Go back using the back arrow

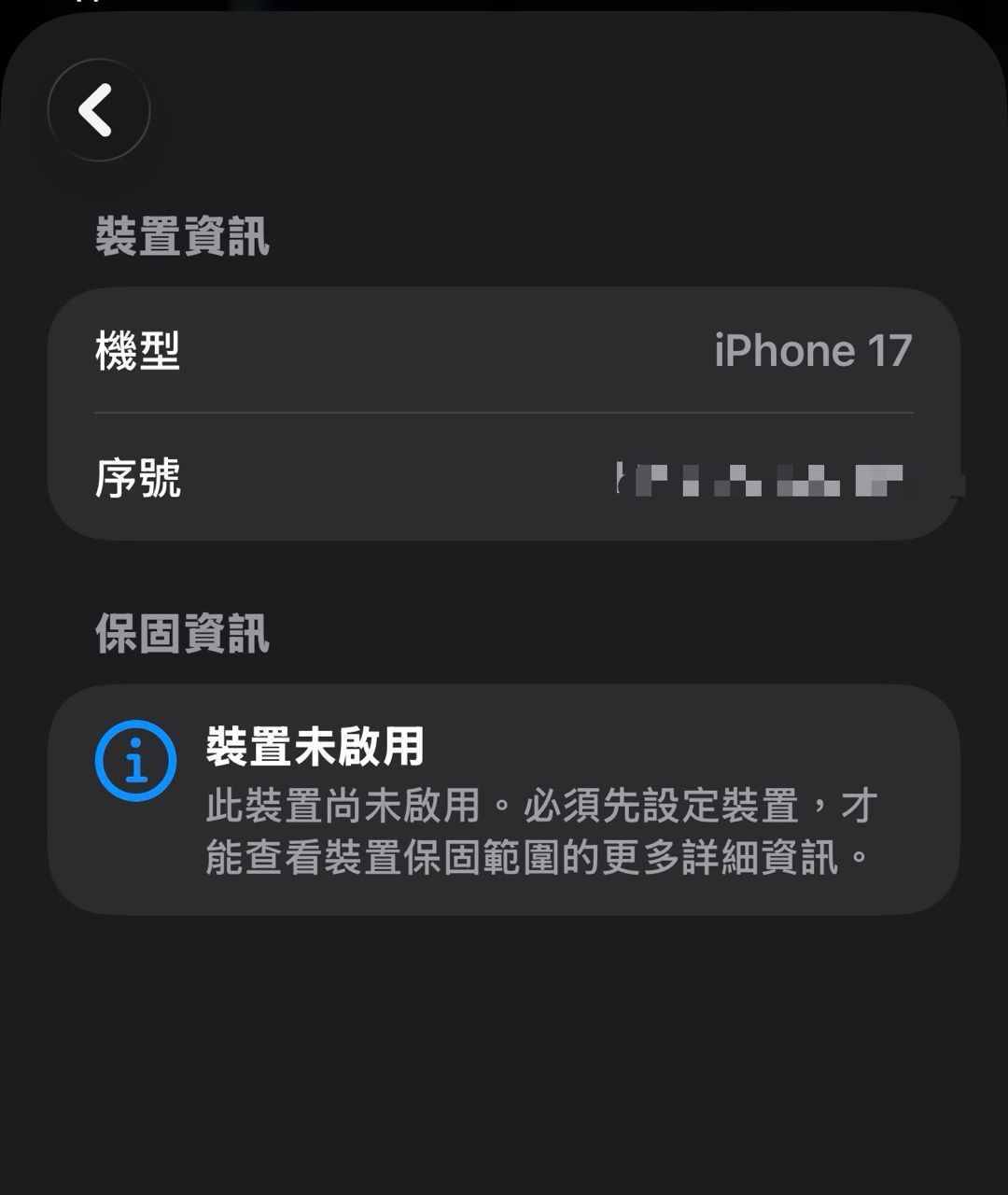(x=98, y=110)
